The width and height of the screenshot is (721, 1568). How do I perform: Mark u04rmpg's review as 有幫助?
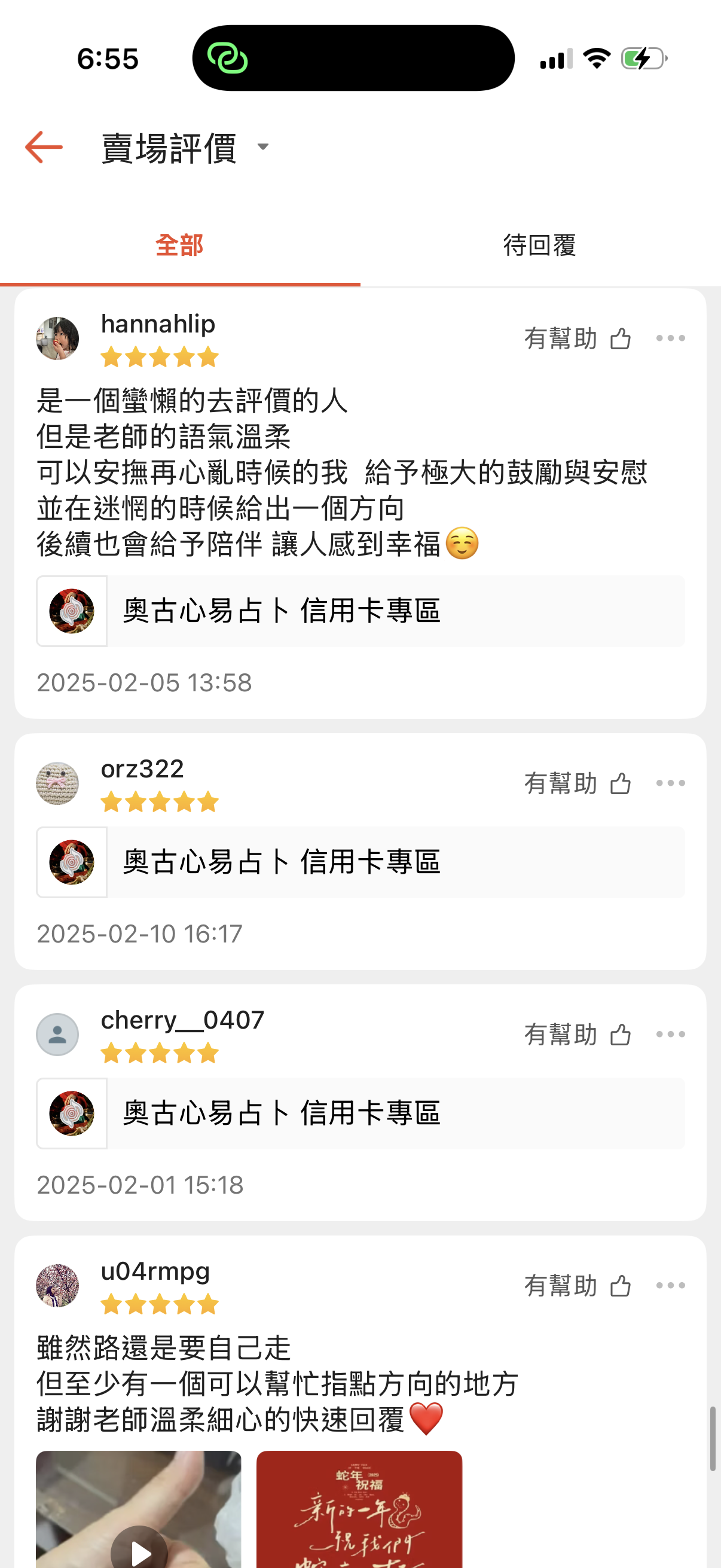point(578,1286)
